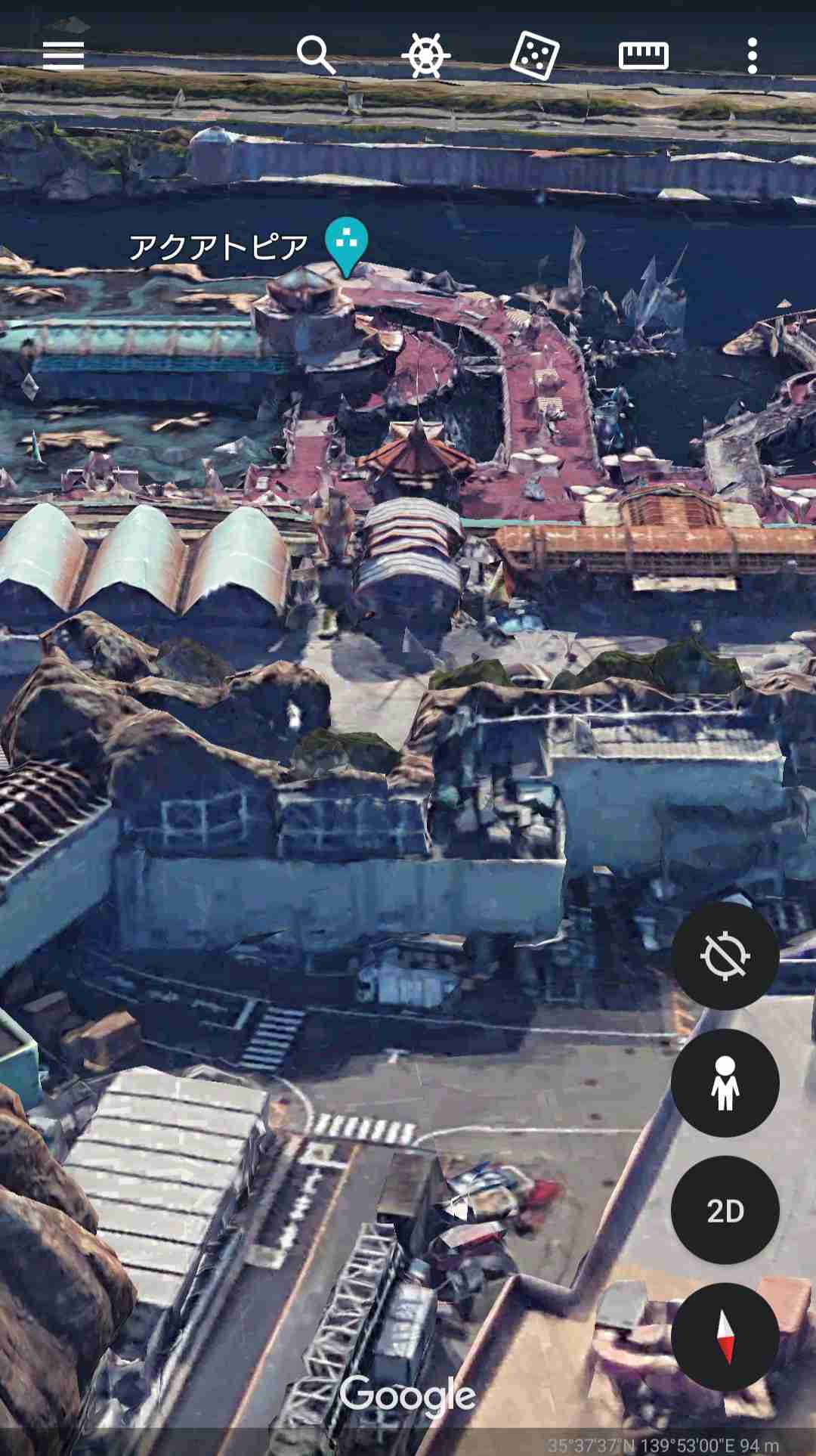Reset orientation with the compass

pos(725,1337)
